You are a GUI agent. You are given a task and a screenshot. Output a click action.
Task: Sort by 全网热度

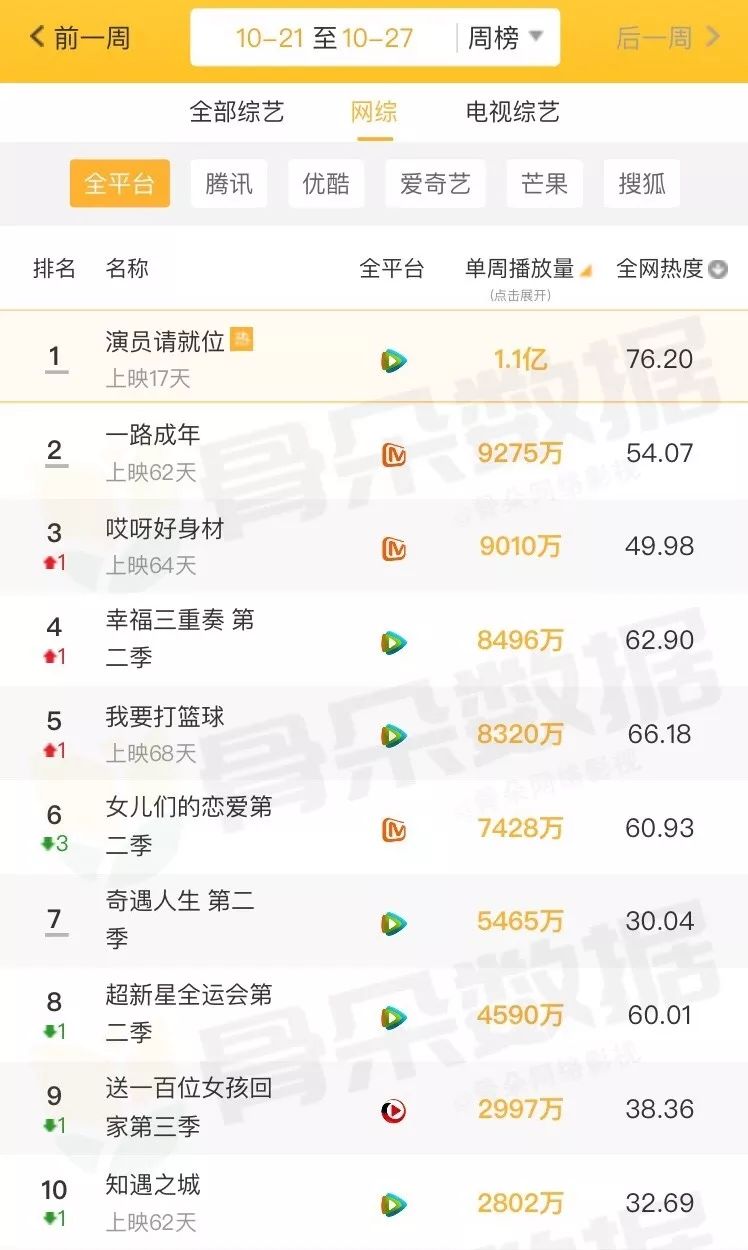pyautogui.click(x=671, y=269)
